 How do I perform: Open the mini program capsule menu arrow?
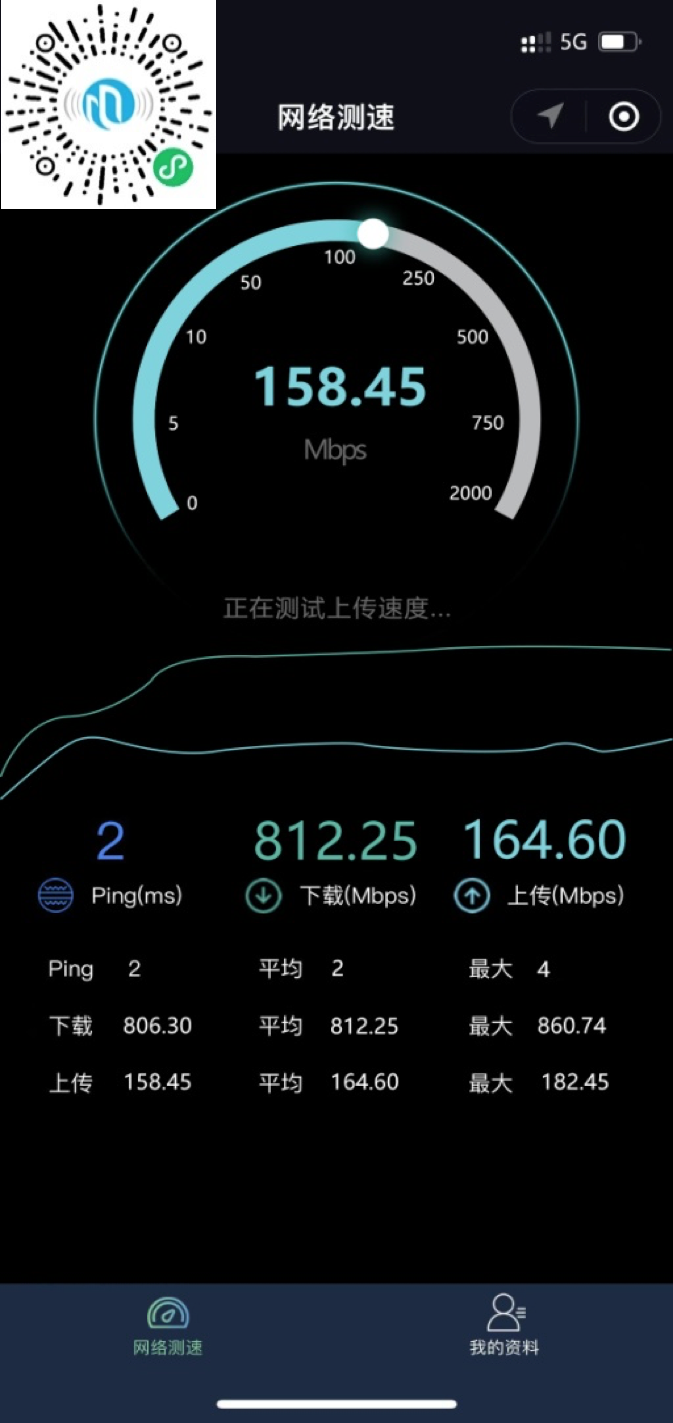point(550,117)
